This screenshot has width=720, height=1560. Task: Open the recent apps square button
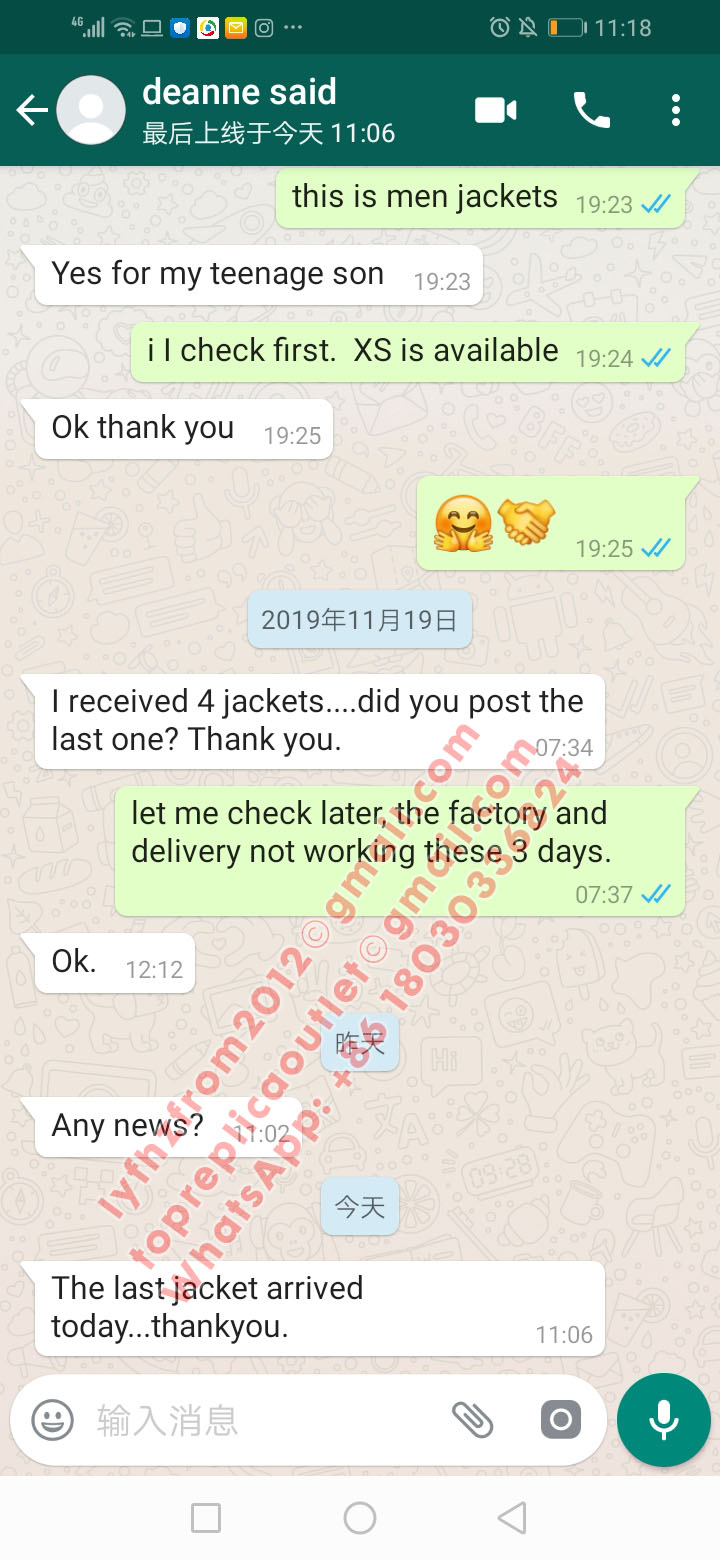click(206, 1518)
